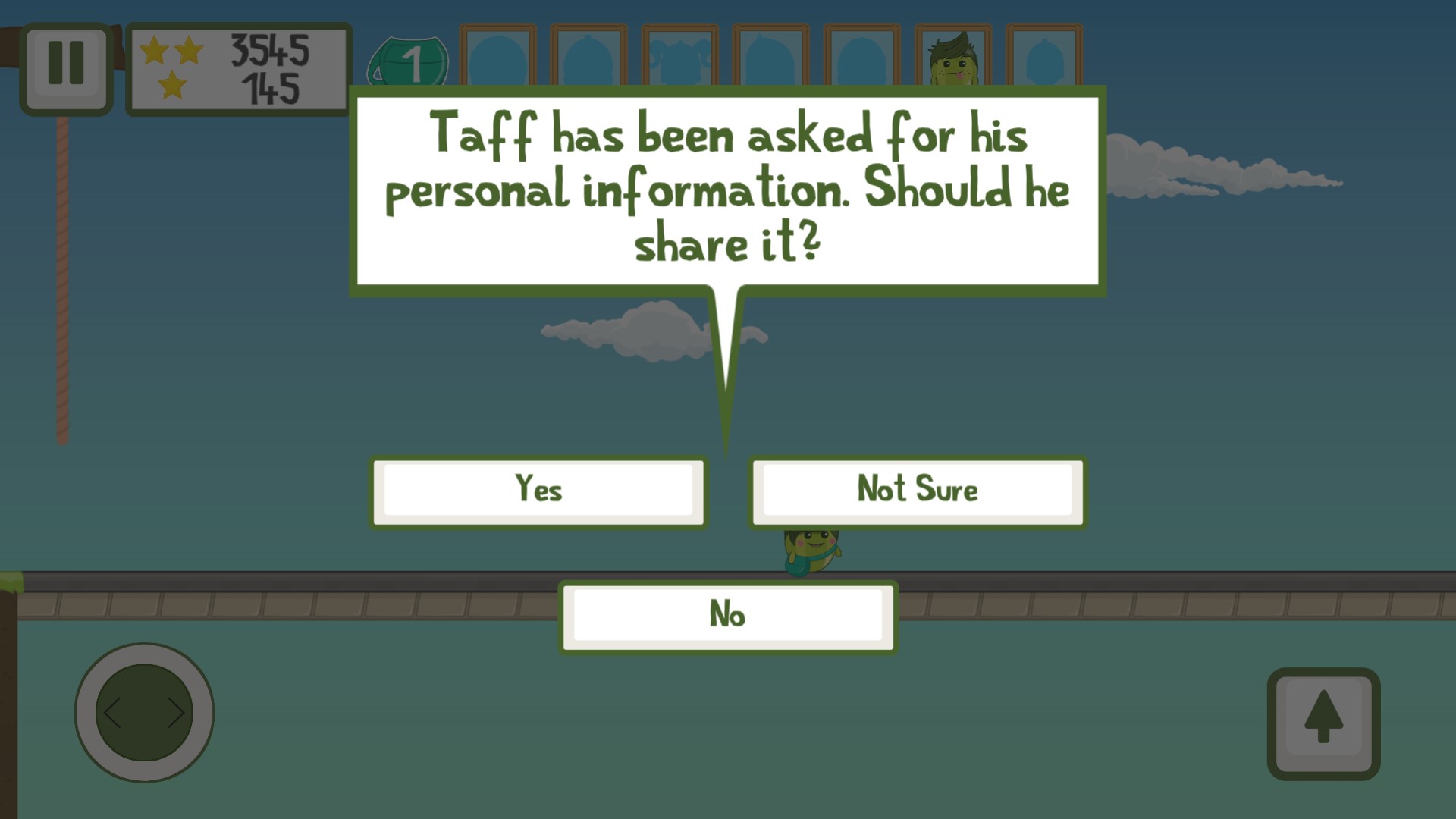Tap the left-right movement joystick
Screen dimensions: 1456x819
pos(144,713)
